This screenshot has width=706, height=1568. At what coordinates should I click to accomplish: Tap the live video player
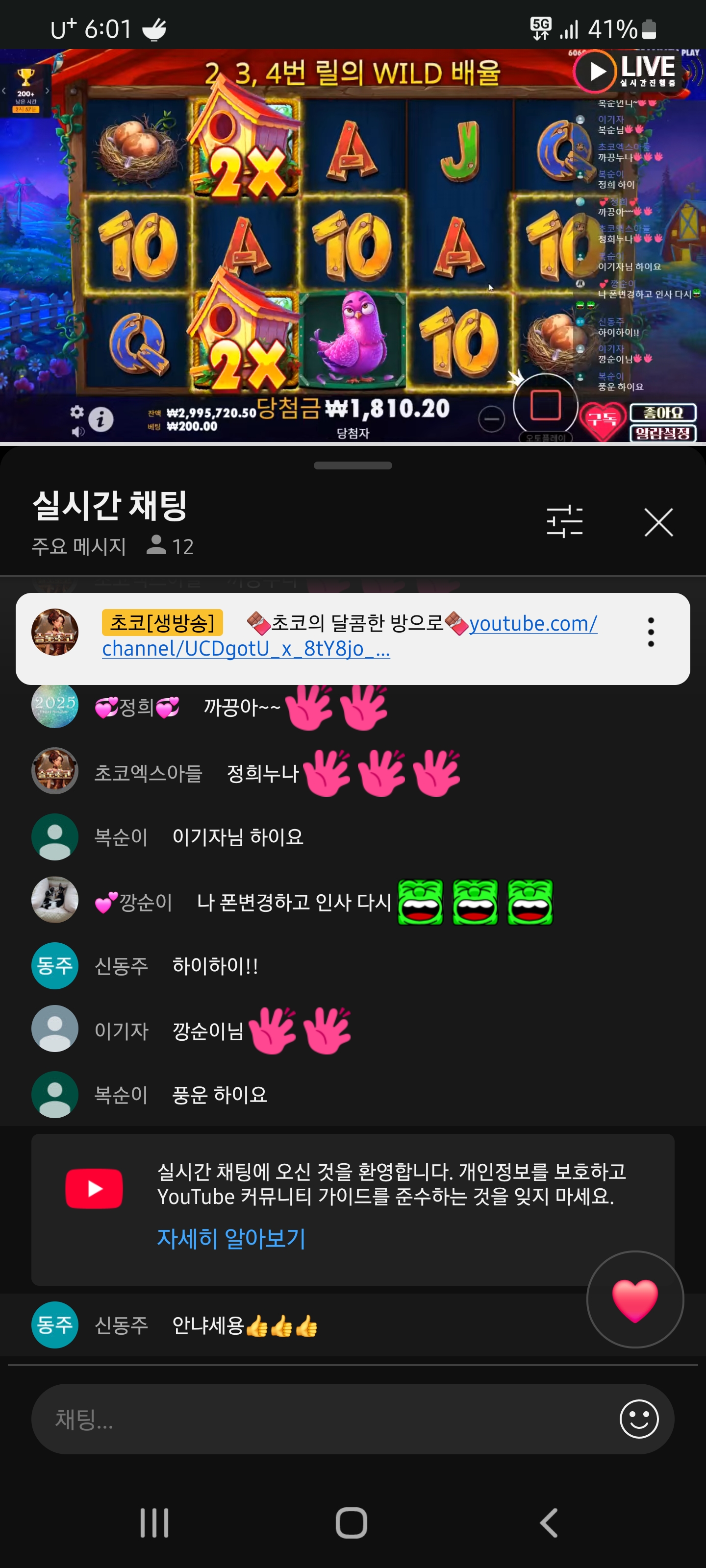pyautogui.click(x=353, y=244)
